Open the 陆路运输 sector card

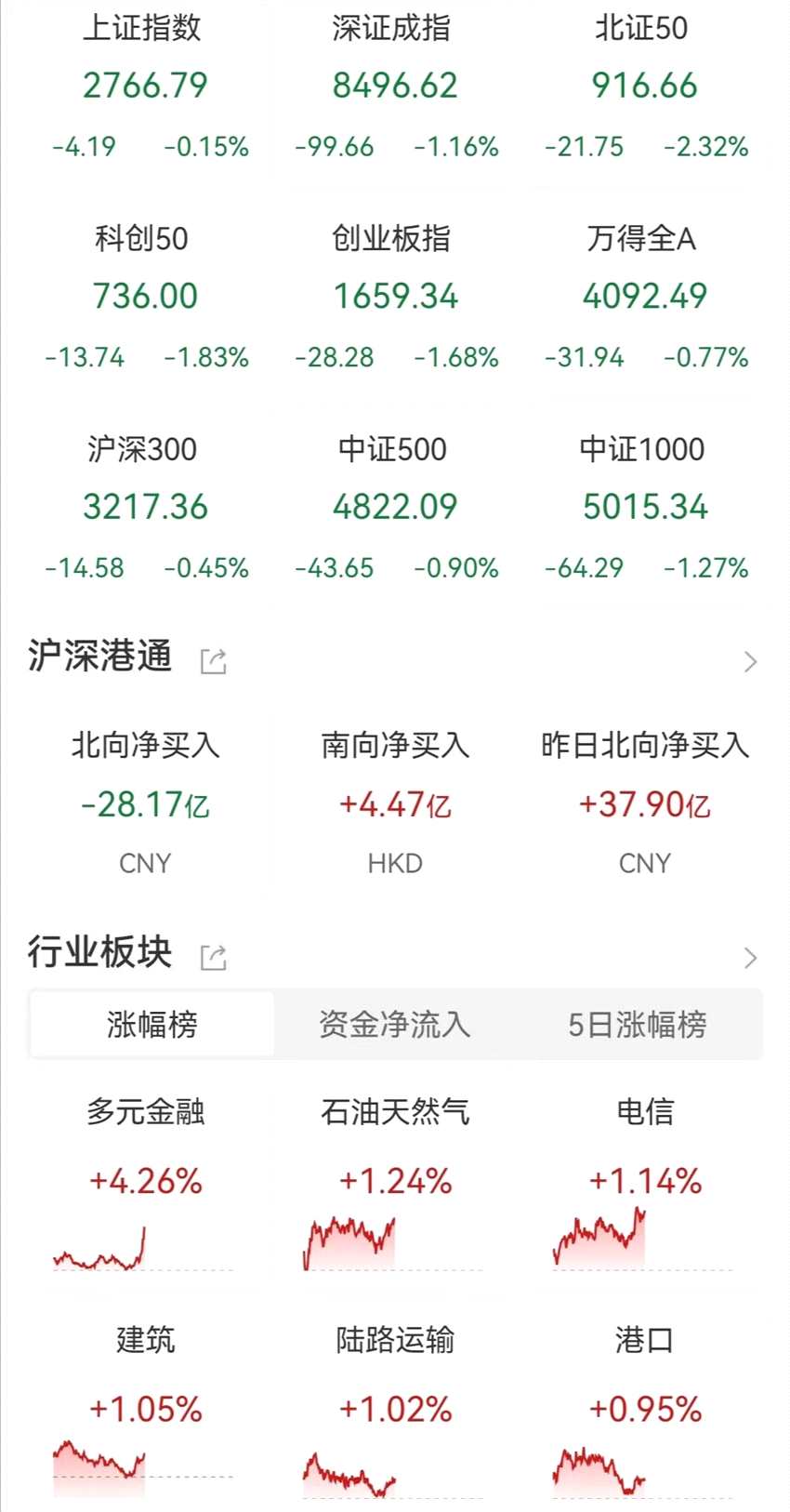(x=395, y=1410)
